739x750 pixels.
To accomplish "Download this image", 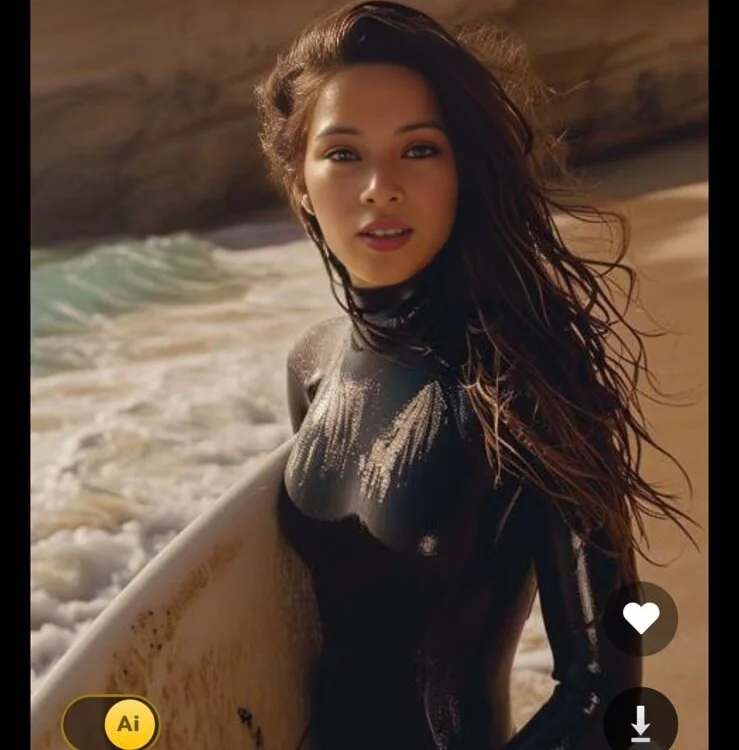I will click(x=640, y=724).
